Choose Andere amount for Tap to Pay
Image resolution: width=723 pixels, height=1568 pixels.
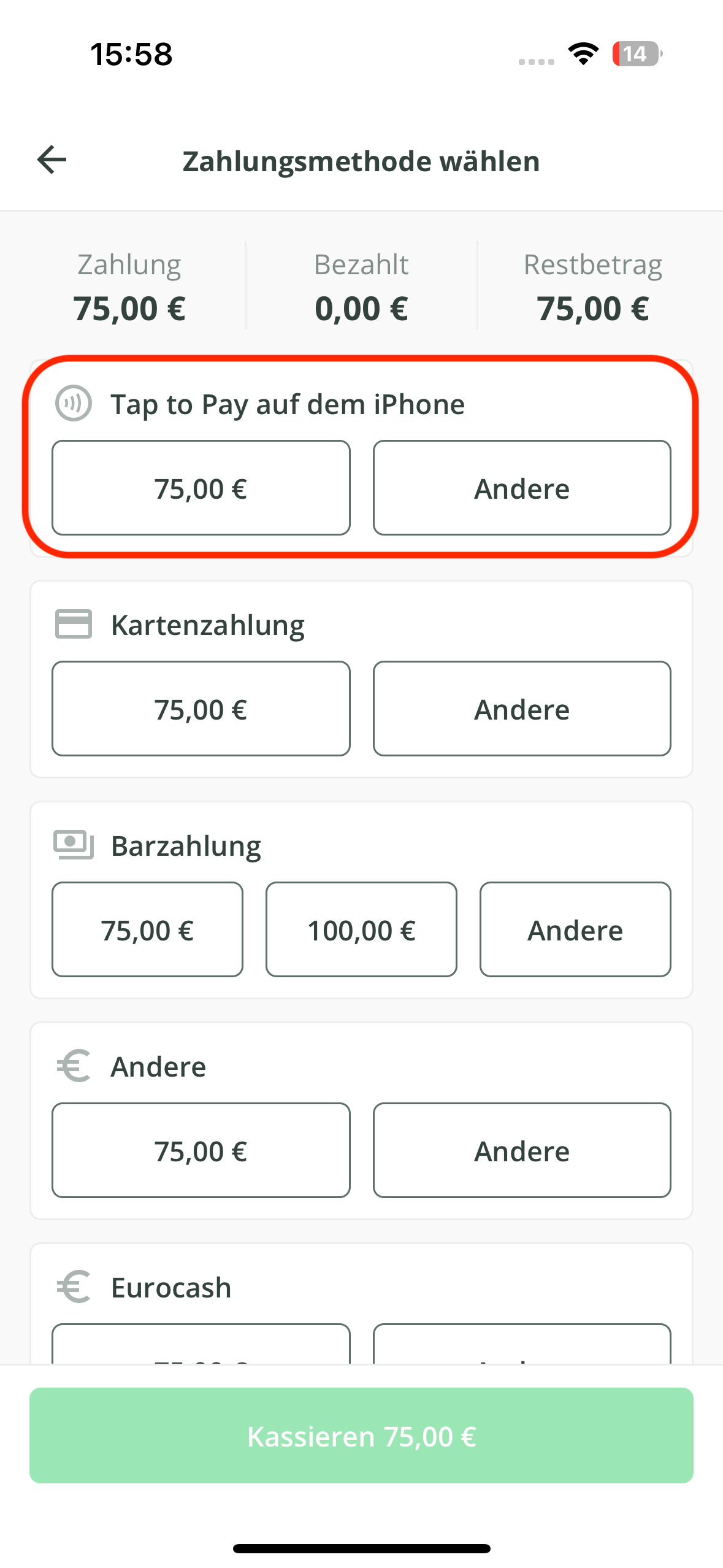(x=521, y=488)
